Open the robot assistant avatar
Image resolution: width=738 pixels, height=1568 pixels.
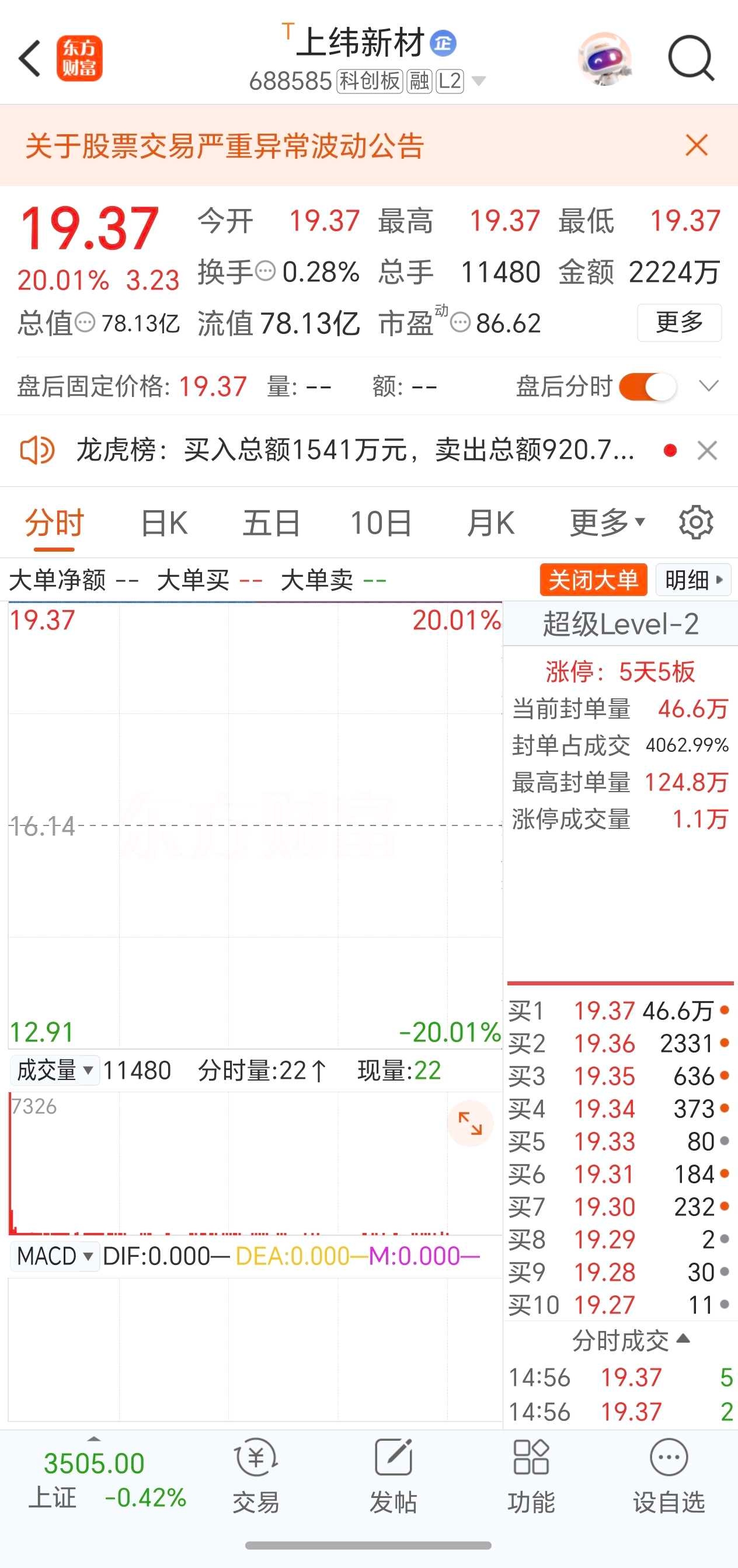(x=605, y=58)
